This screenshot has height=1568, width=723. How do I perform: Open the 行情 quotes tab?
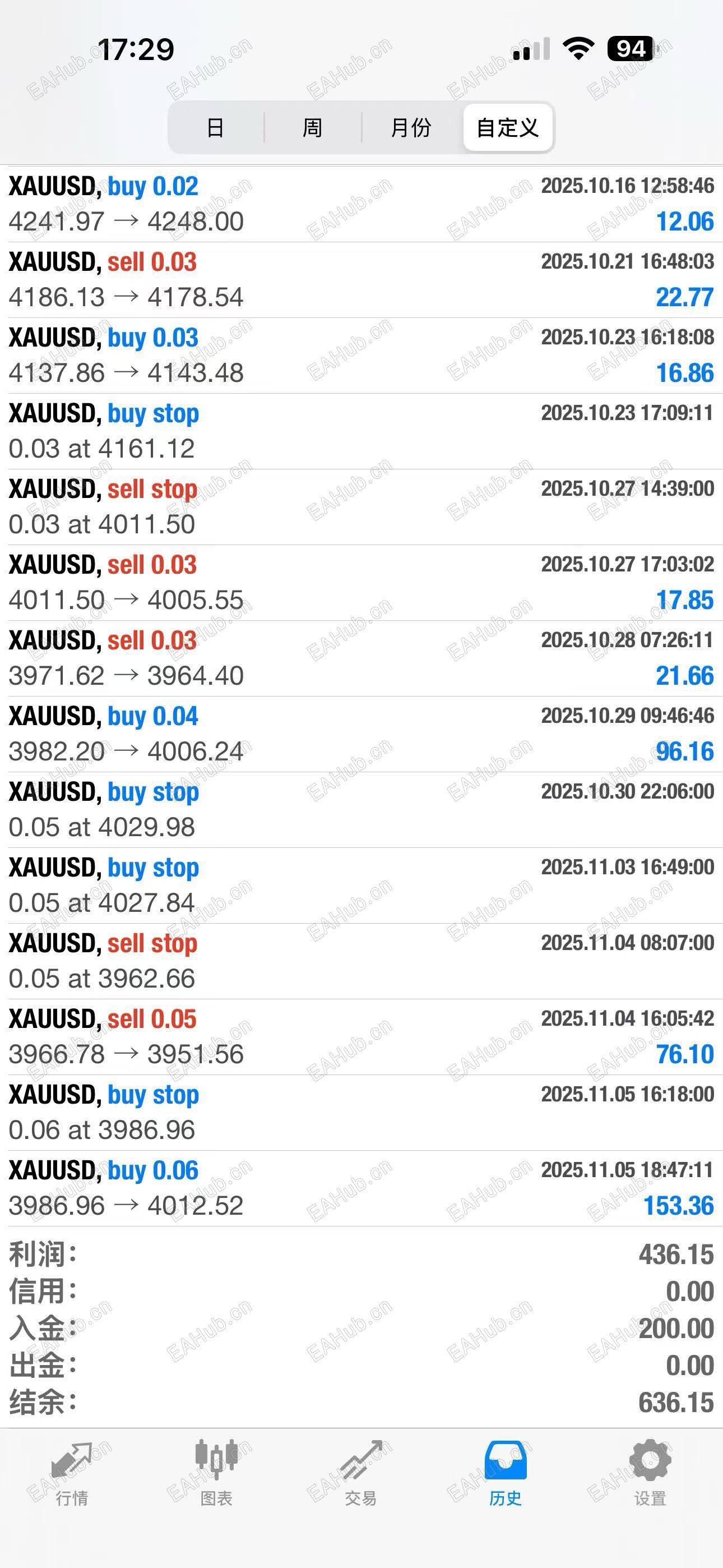(72, 1473)
